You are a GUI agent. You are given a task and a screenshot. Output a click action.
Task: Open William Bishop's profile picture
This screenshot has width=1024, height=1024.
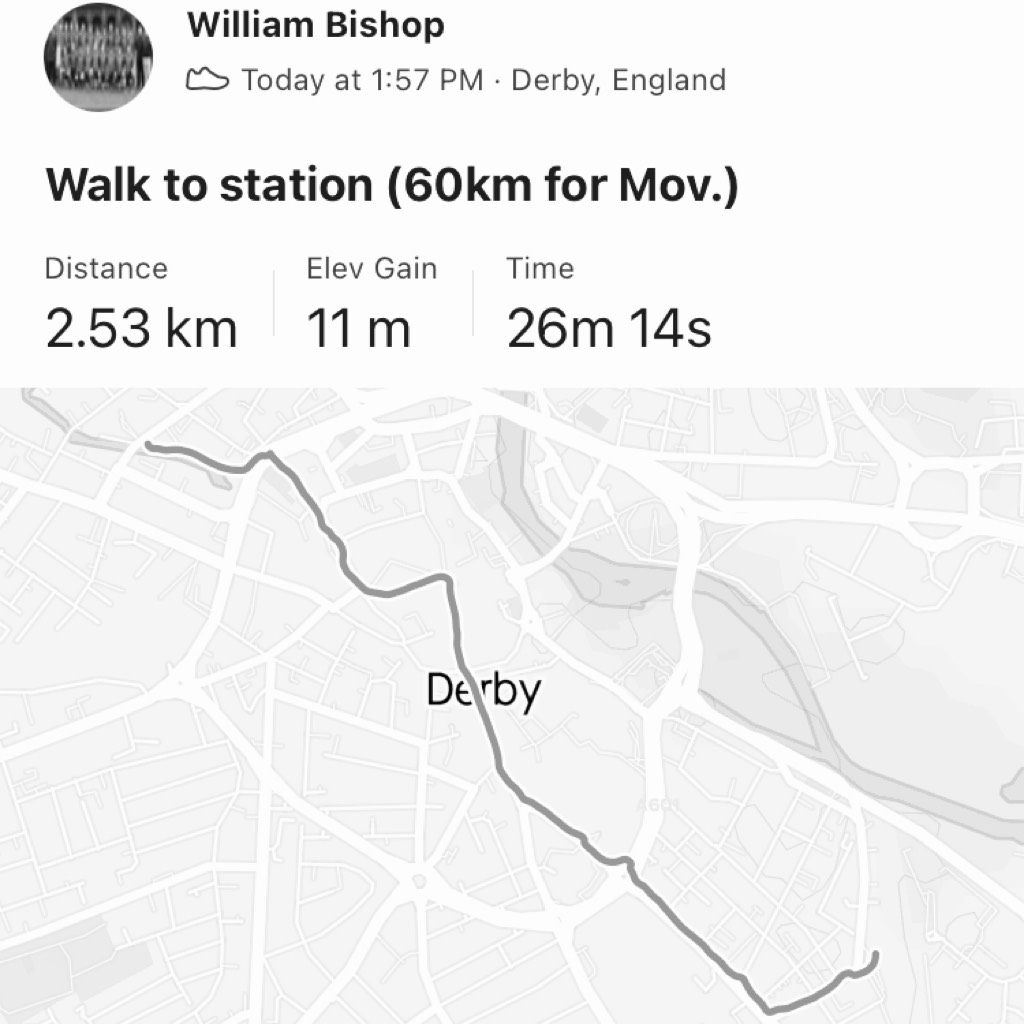(x=98, y=55)
